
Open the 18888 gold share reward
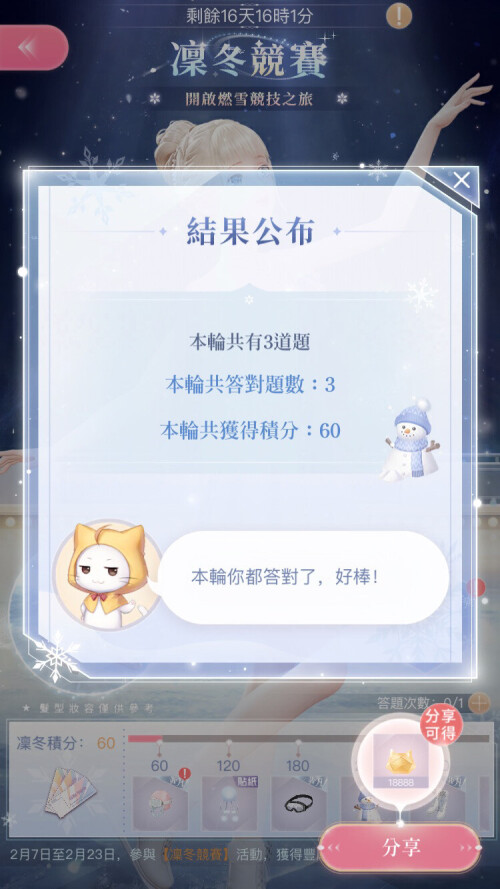(400, 761)
